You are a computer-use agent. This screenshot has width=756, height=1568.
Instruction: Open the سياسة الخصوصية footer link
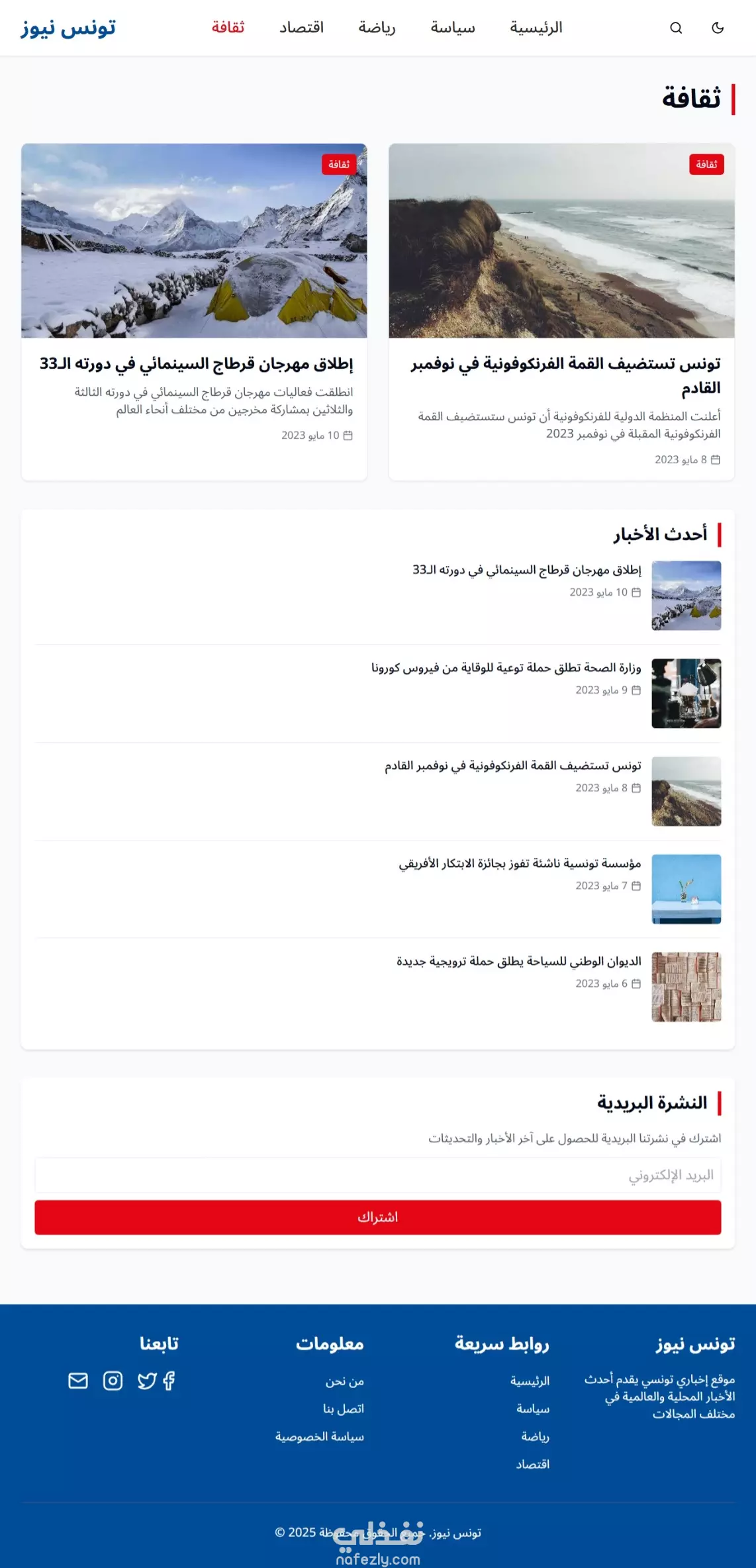click(320, 1436)
